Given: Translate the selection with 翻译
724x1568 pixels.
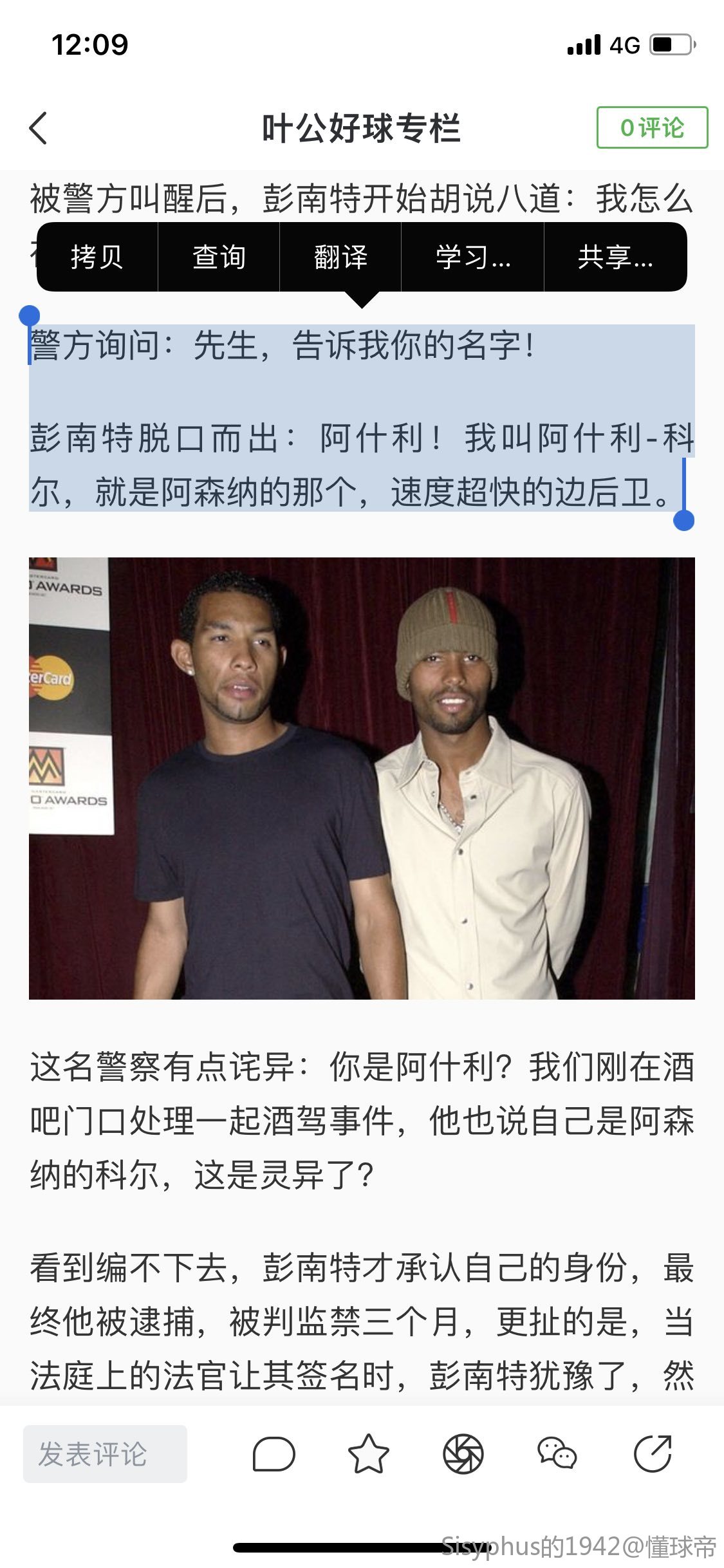Looking at the screenshot, I should [x=340, y=257].
